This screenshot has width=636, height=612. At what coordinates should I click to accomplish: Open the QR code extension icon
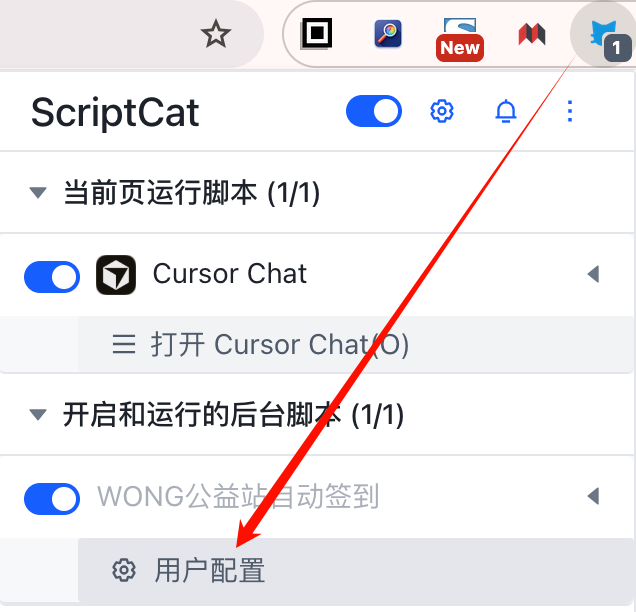coord(317,34)
